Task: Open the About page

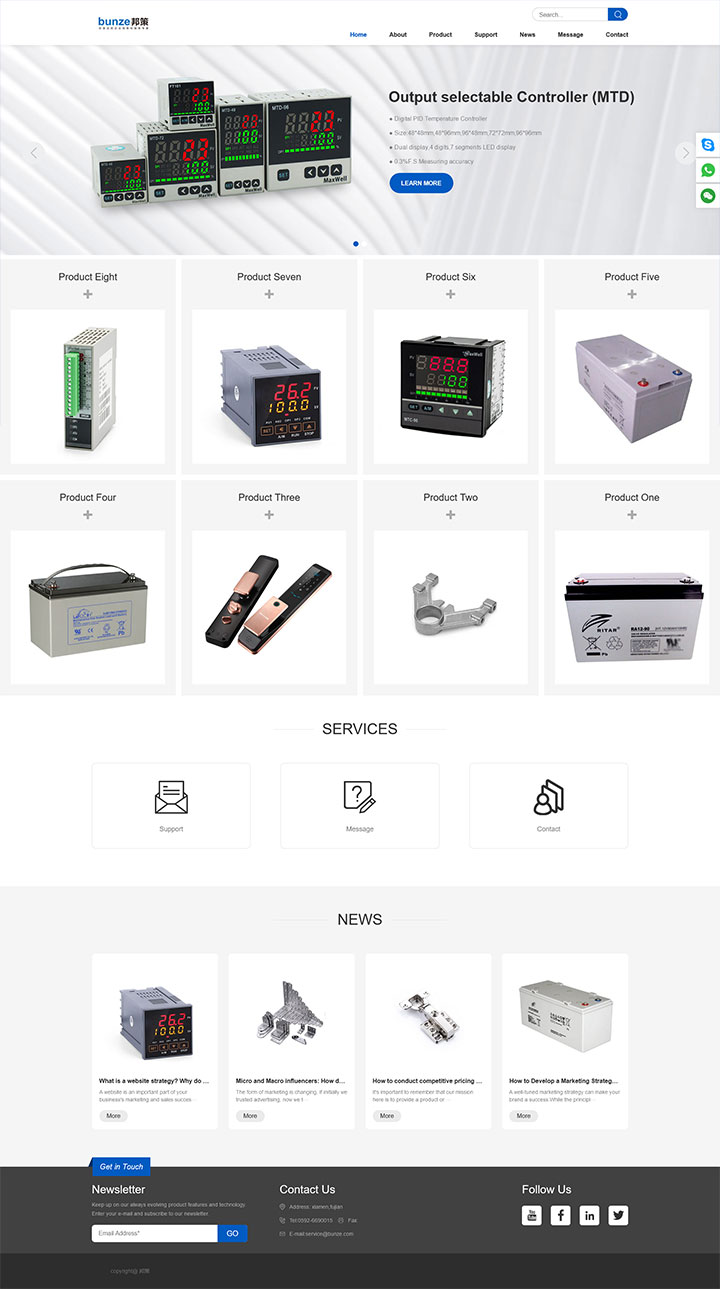Action: tap(398, 35)
